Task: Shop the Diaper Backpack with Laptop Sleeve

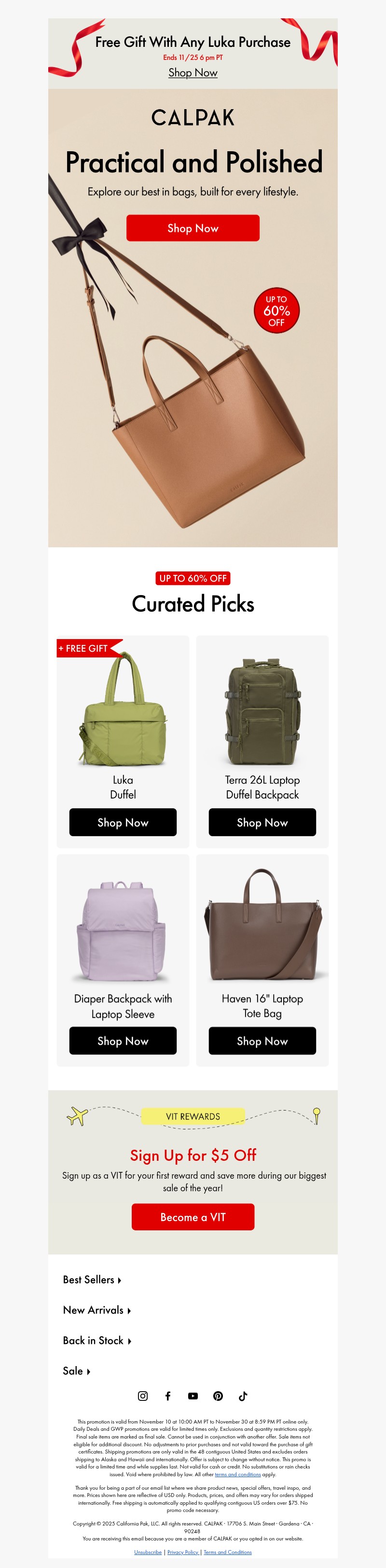Action: point(123,1041)
